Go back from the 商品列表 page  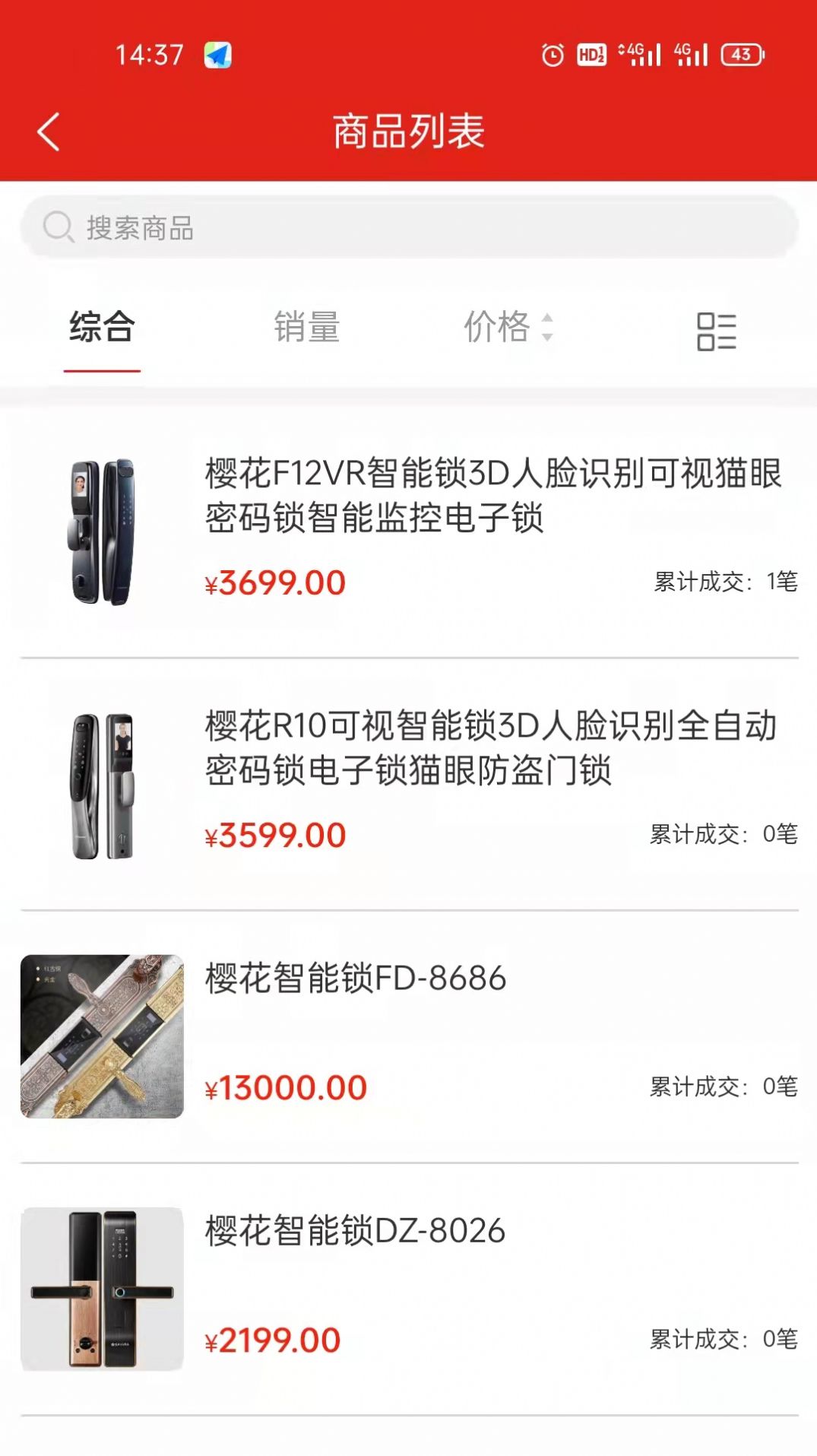click(x=49, y=132)
